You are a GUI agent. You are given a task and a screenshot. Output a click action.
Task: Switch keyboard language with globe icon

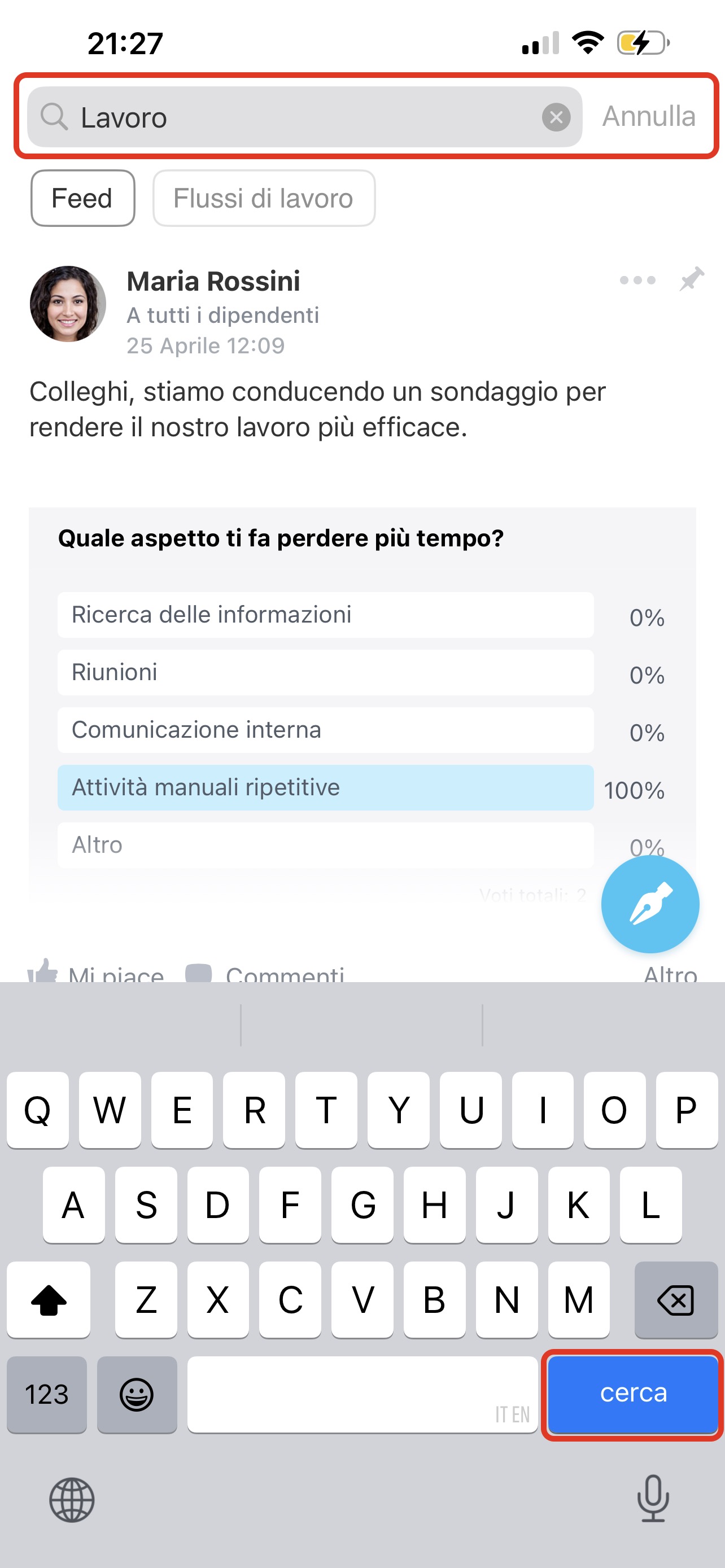pyautogui.click(x=72, y=1500)
